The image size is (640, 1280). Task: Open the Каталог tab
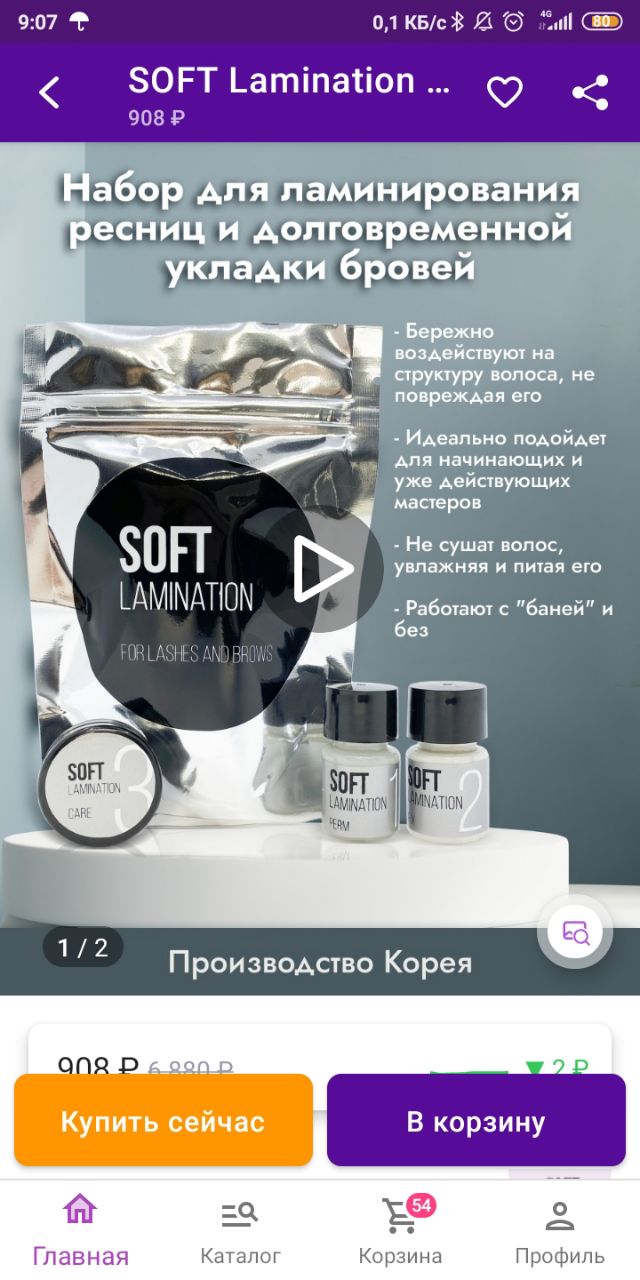(240, 1231)
